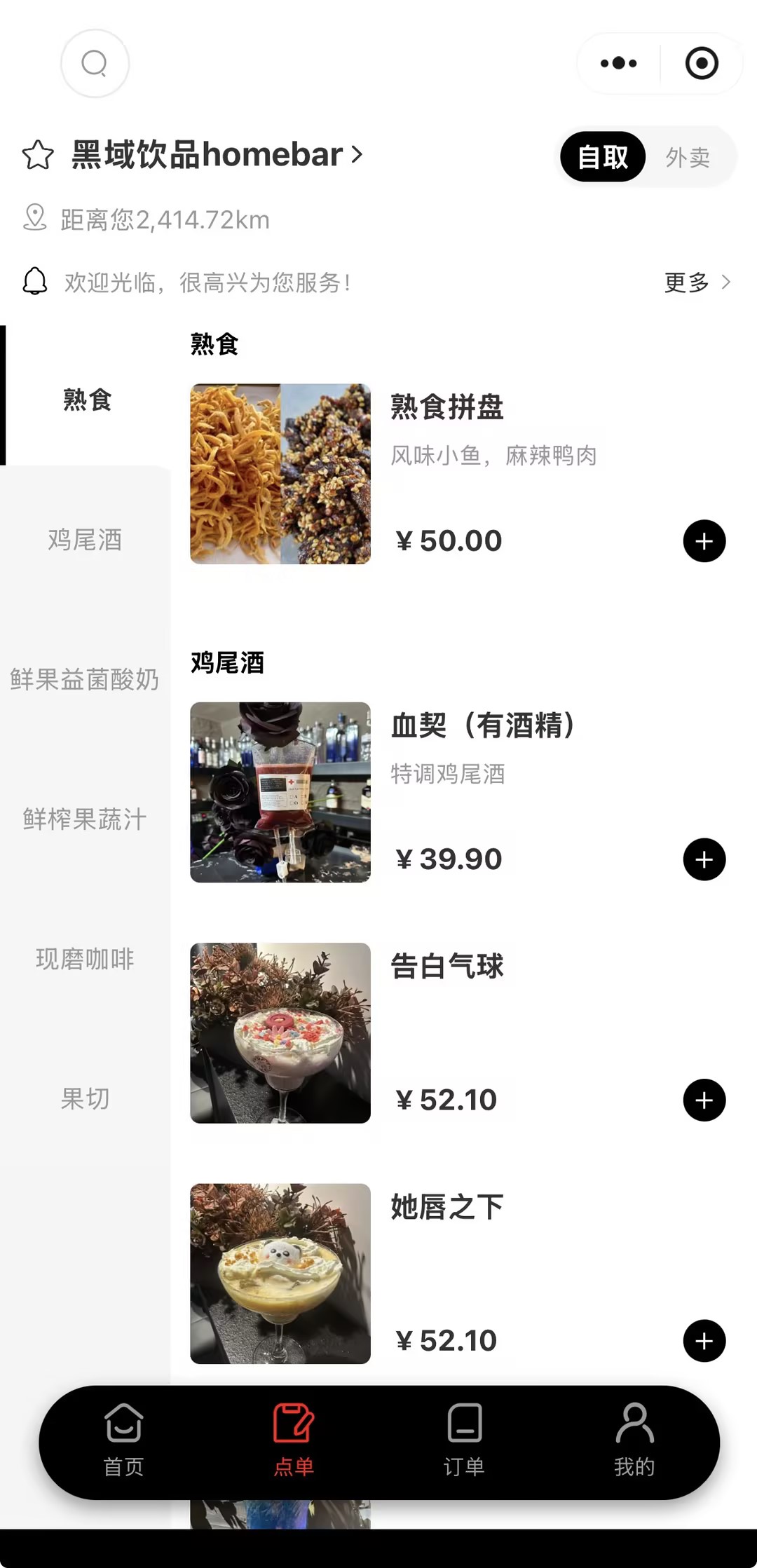Viewport: 757px width, 1568px height.
Task: View 更多 announcements
Action: (x=697, y=282)
